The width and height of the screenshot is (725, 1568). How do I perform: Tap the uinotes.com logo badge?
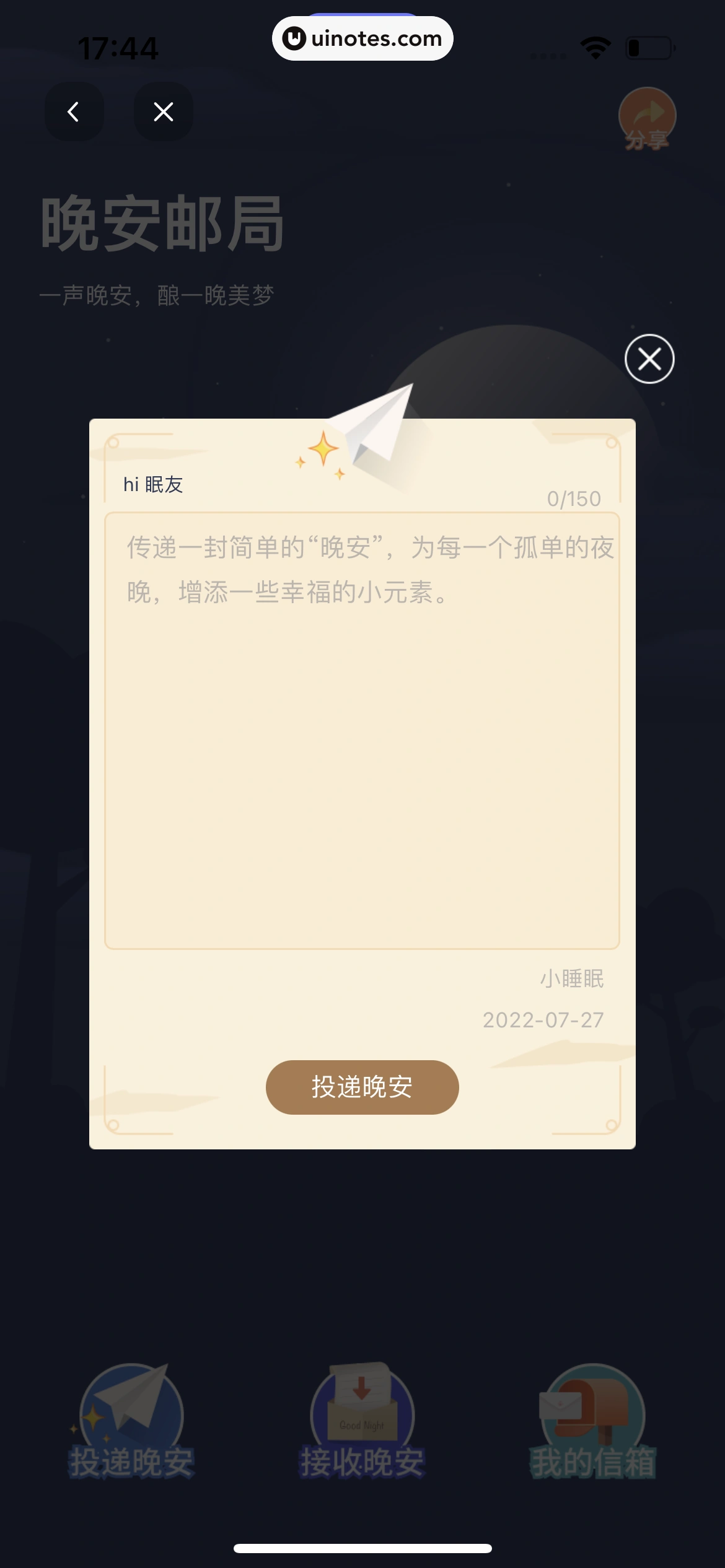pyautogui.click(x=362, y=38)
